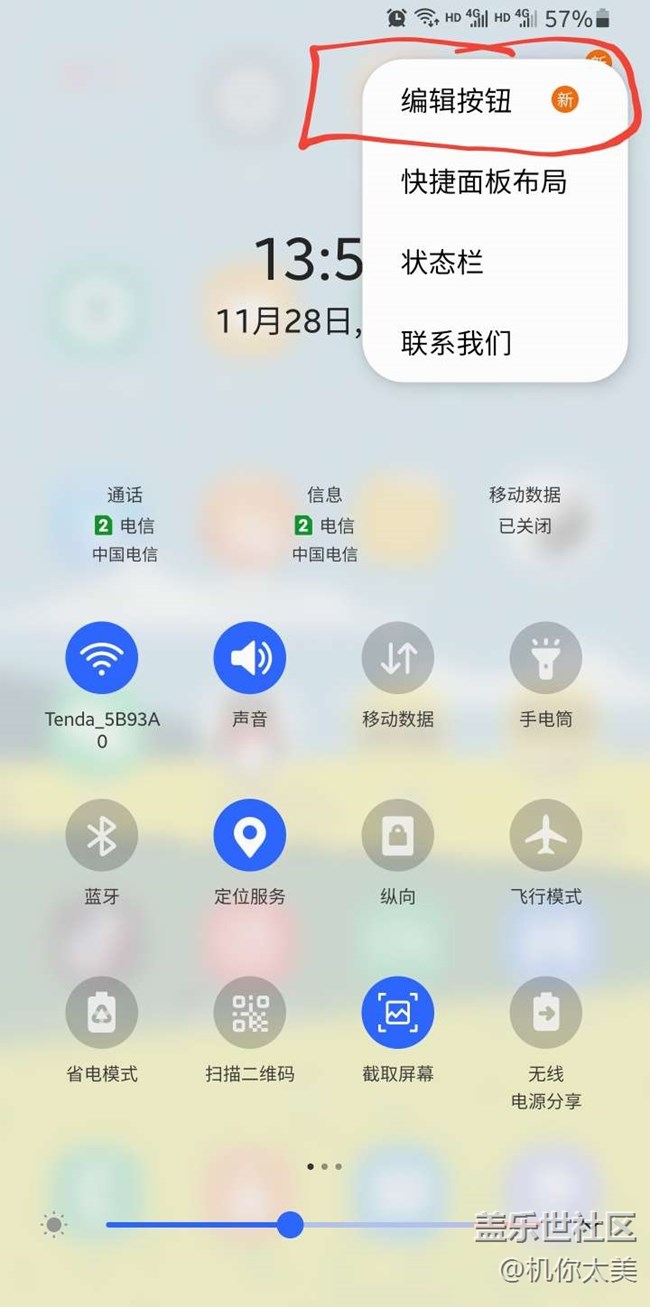Disable 定位服务 location

click(250, 836)
